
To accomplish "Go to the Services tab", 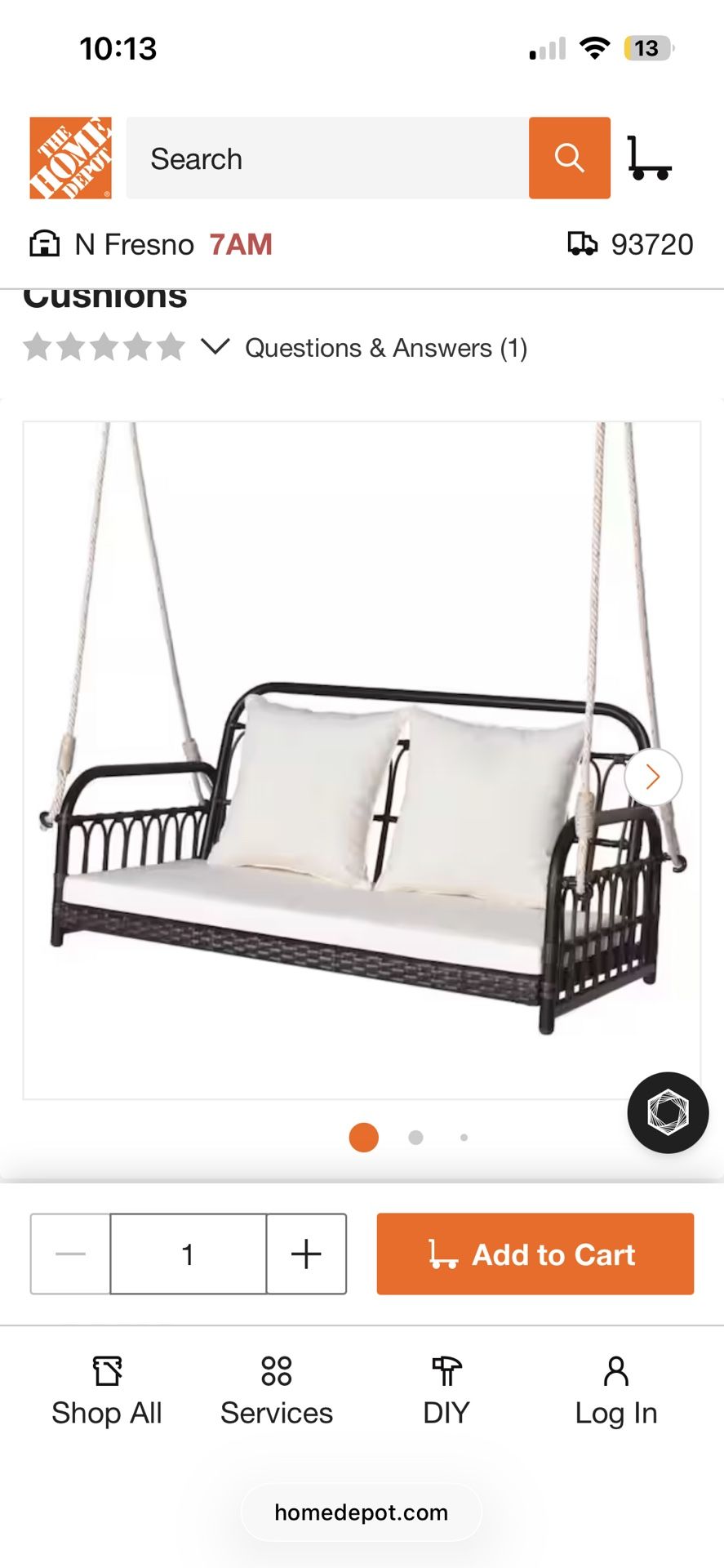I will pyautogui.click(x=277, y=1391).
